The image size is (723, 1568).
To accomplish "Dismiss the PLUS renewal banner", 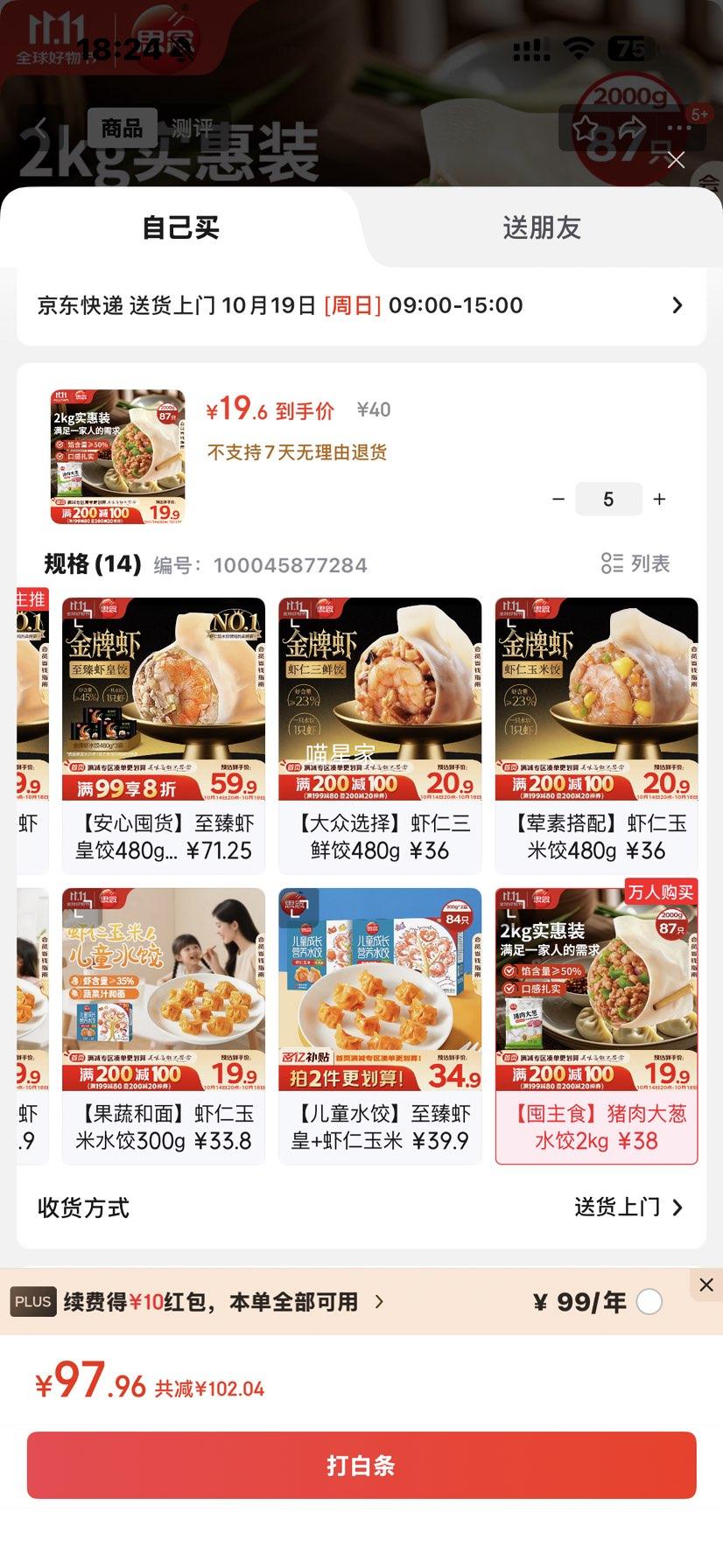I will 706,1284.
